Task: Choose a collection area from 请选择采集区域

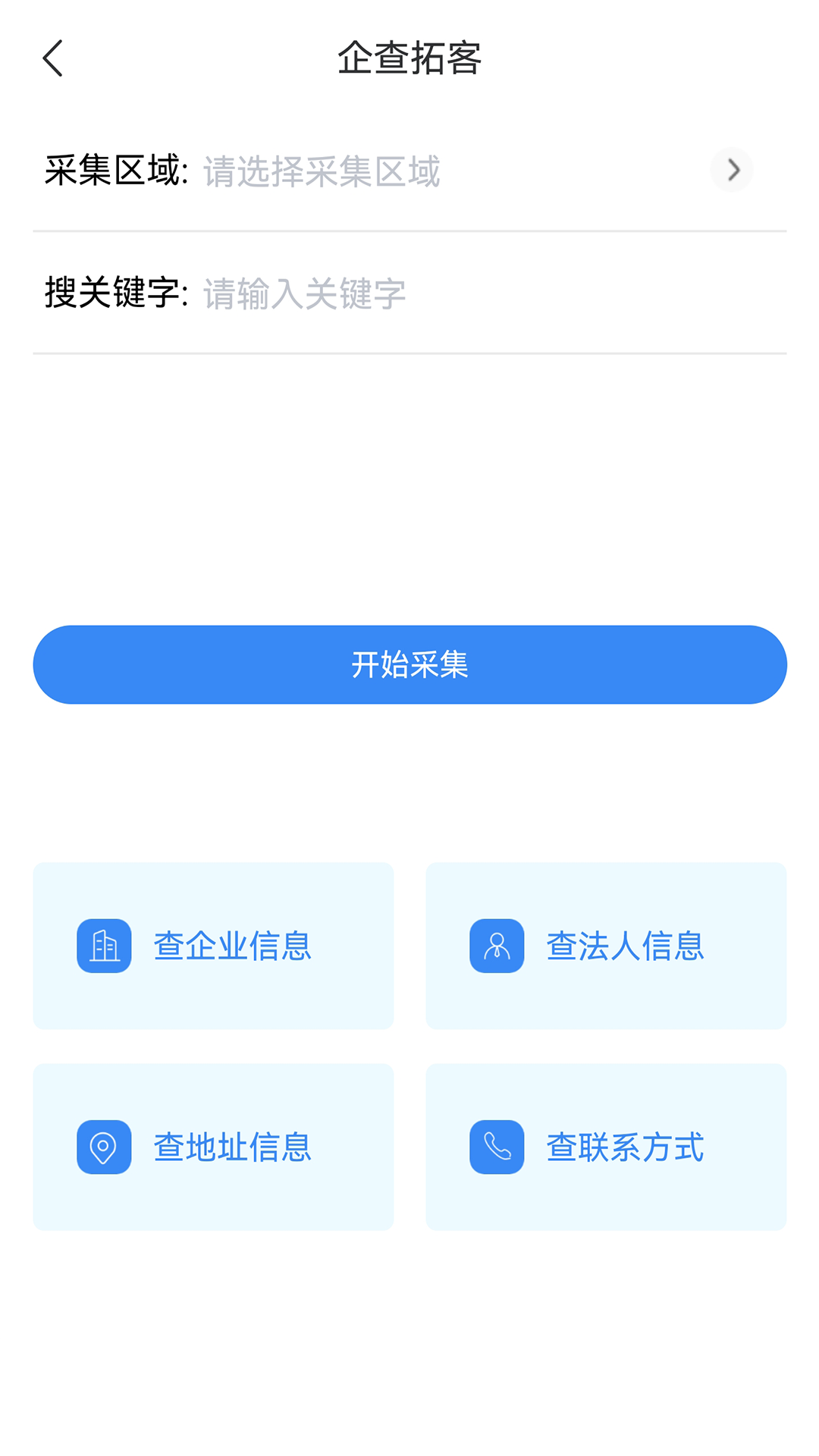Action: pyautogui.click(x=321, y=171)
